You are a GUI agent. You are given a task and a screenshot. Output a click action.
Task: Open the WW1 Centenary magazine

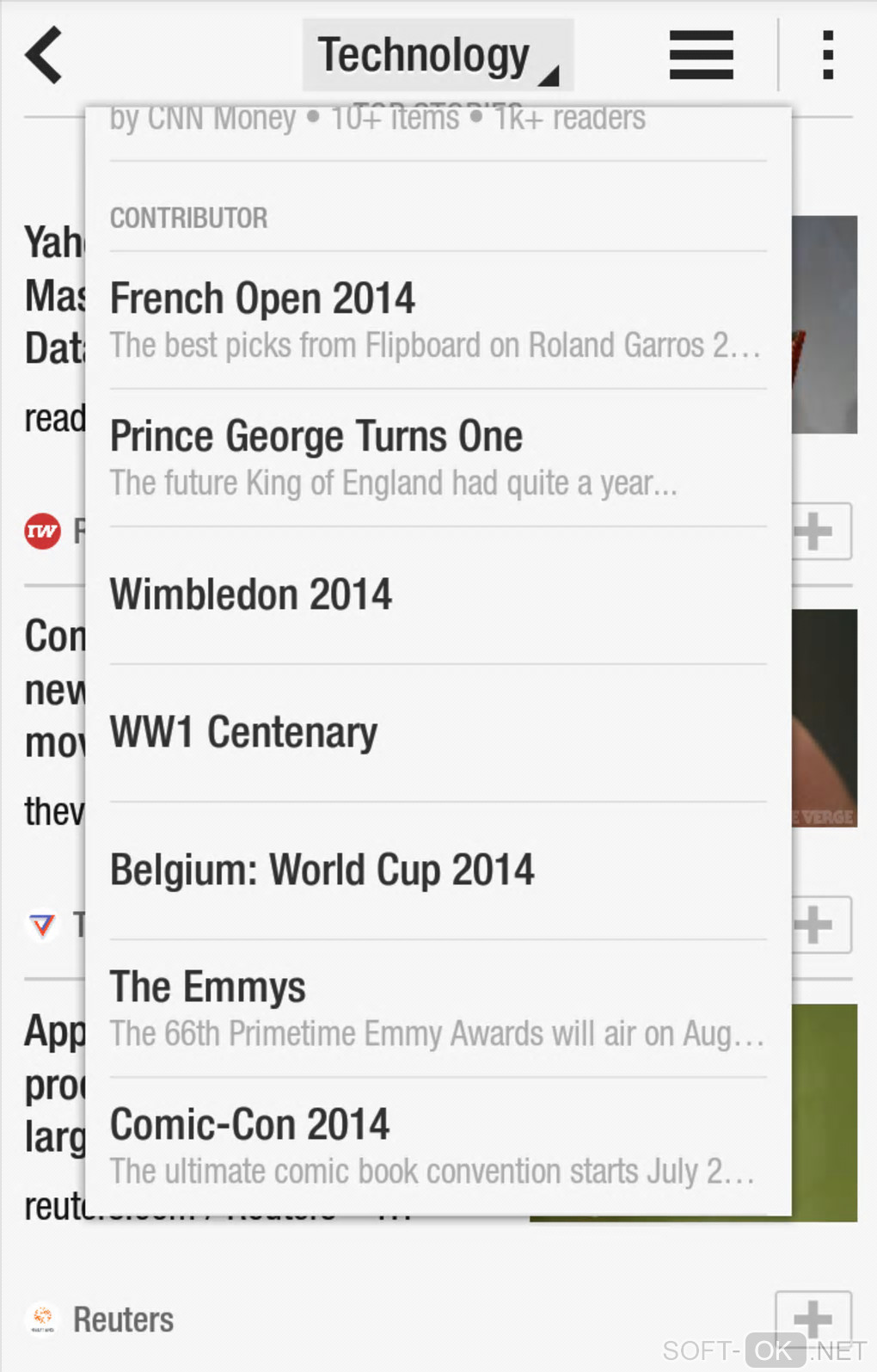pos(437,733)
